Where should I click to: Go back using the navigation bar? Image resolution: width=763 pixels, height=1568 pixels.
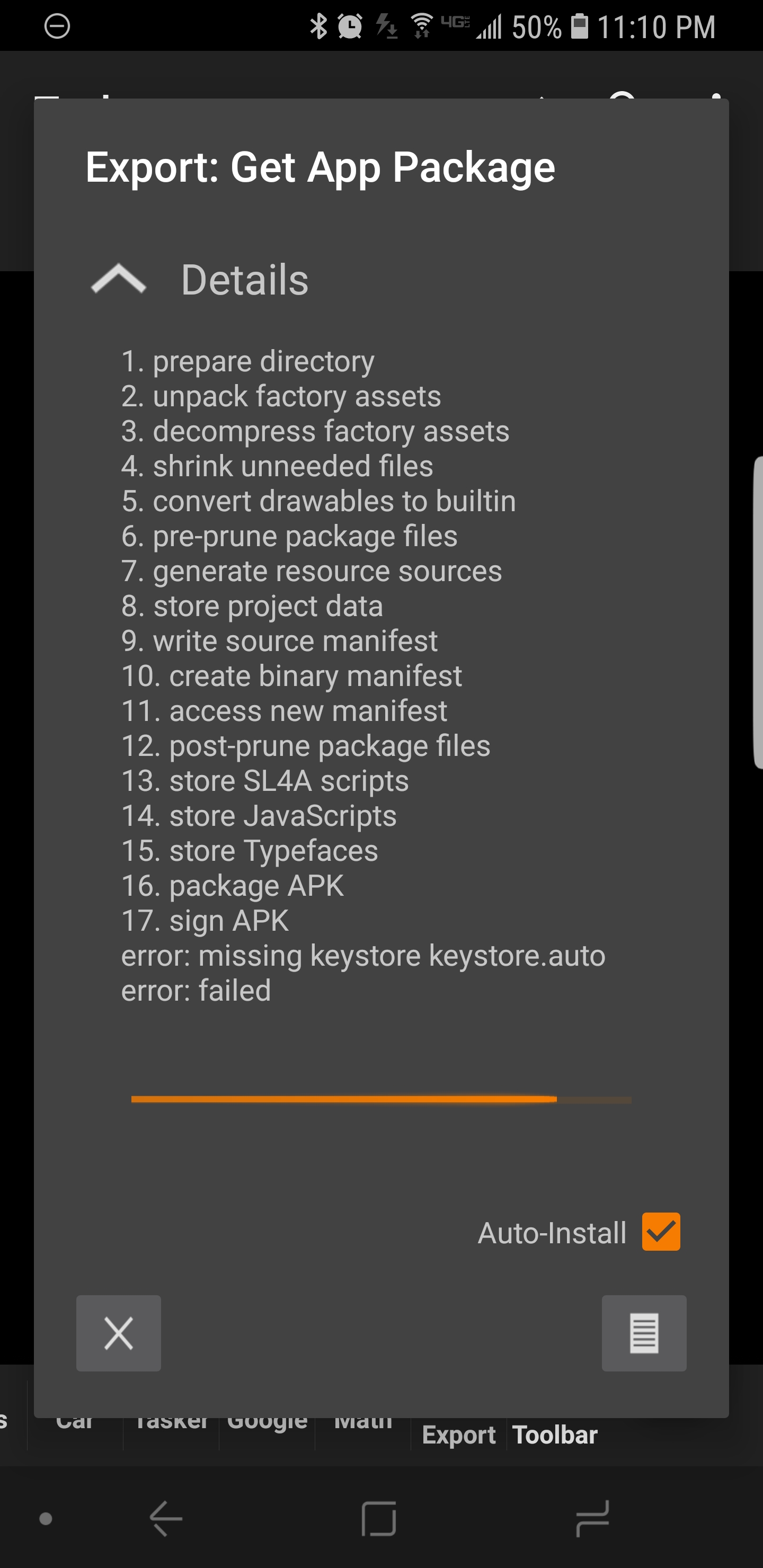tap(166, 1518)
